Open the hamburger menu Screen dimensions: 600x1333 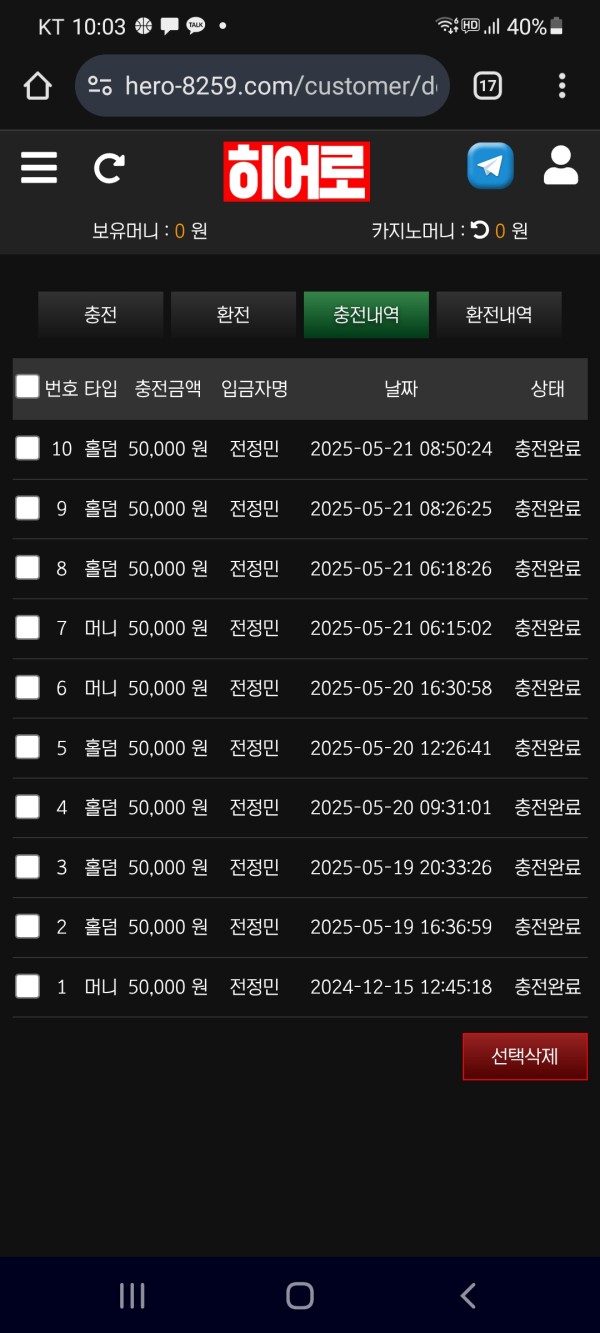click(x=39, y=167)
